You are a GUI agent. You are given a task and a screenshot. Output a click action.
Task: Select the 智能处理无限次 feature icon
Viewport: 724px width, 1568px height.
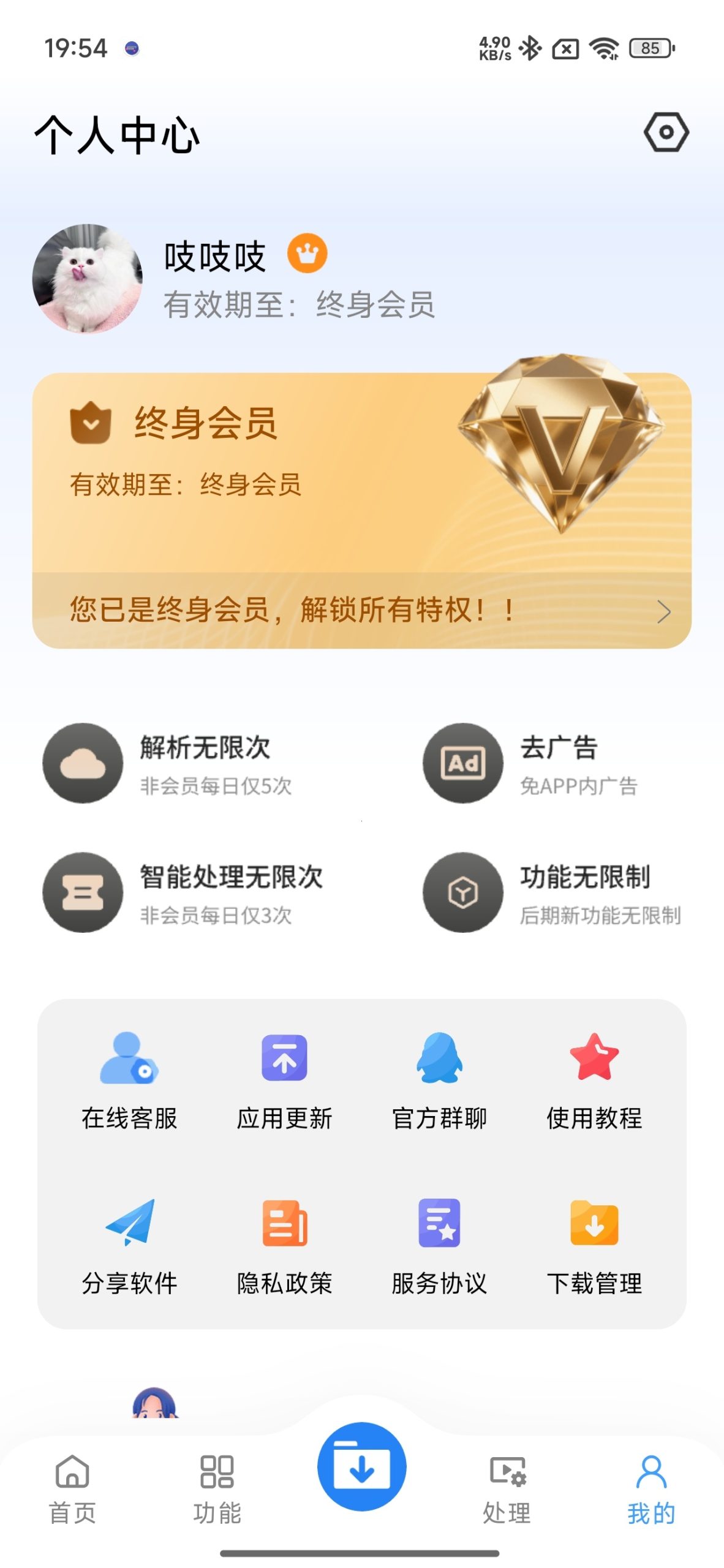point(82,893)
